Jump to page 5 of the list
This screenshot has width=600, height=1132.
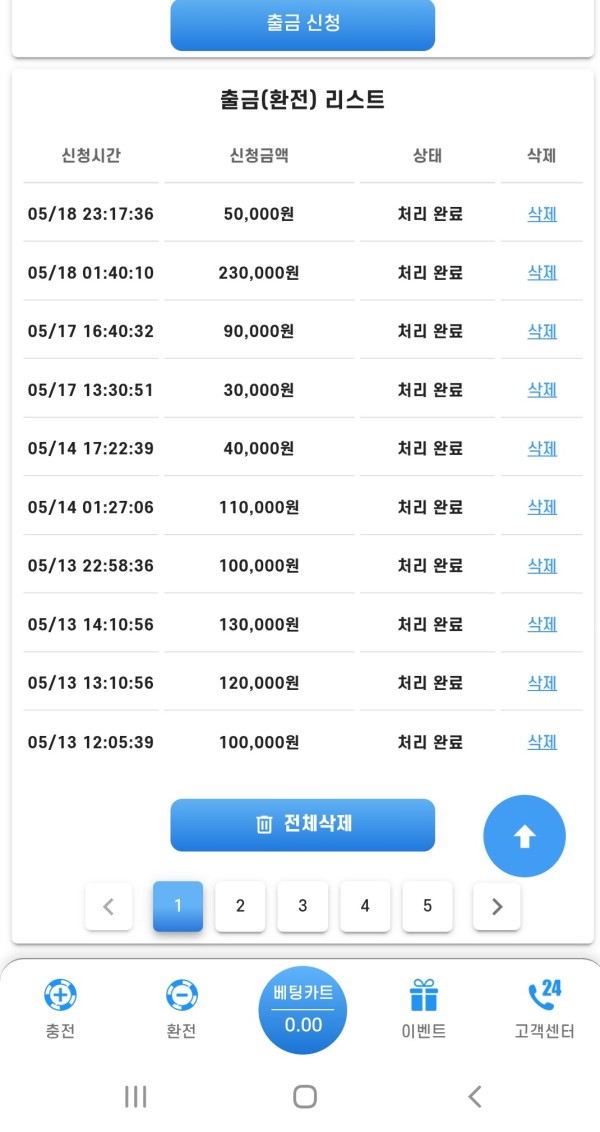[x=427, y=905]
